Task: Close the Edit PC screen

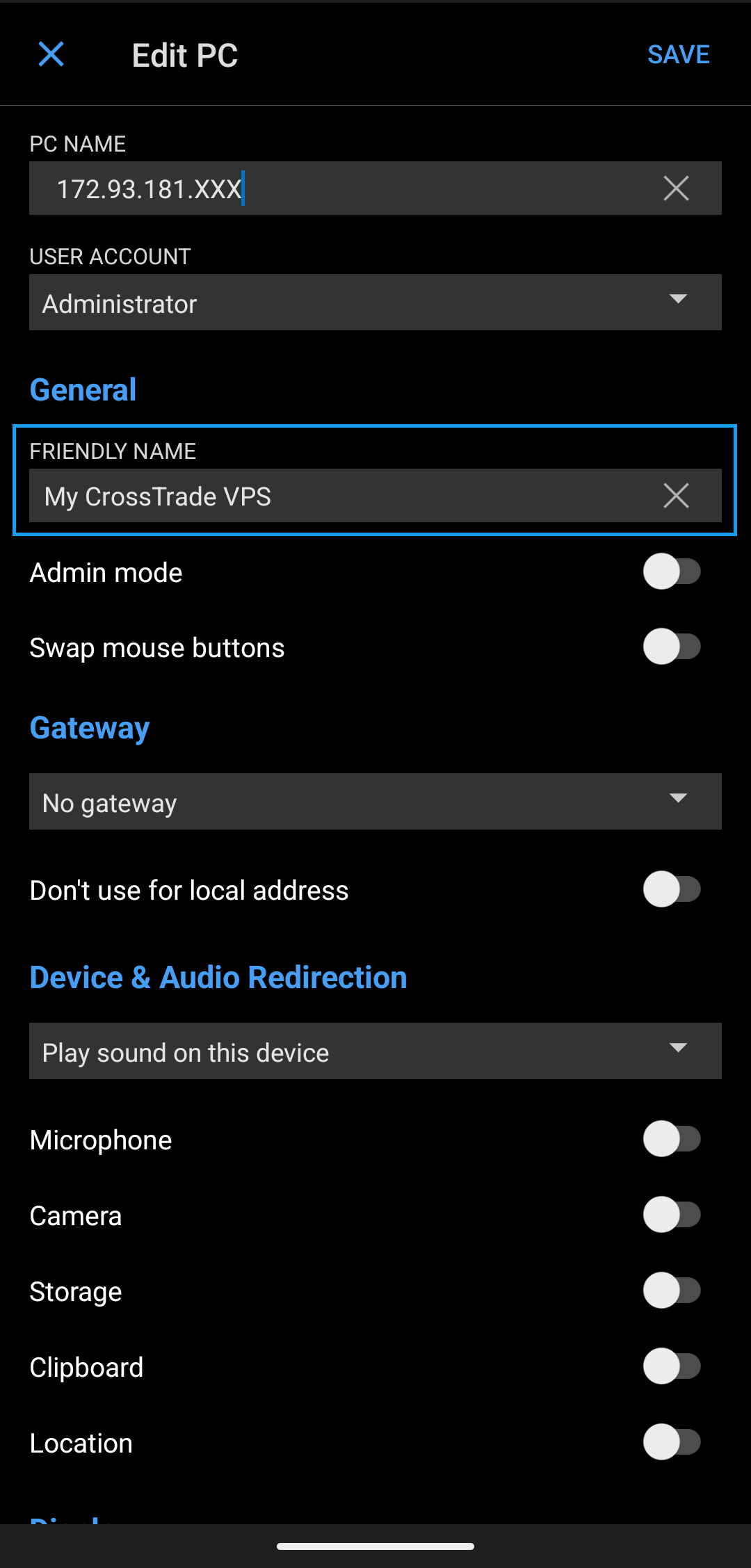Action: (x=51, y=54)
